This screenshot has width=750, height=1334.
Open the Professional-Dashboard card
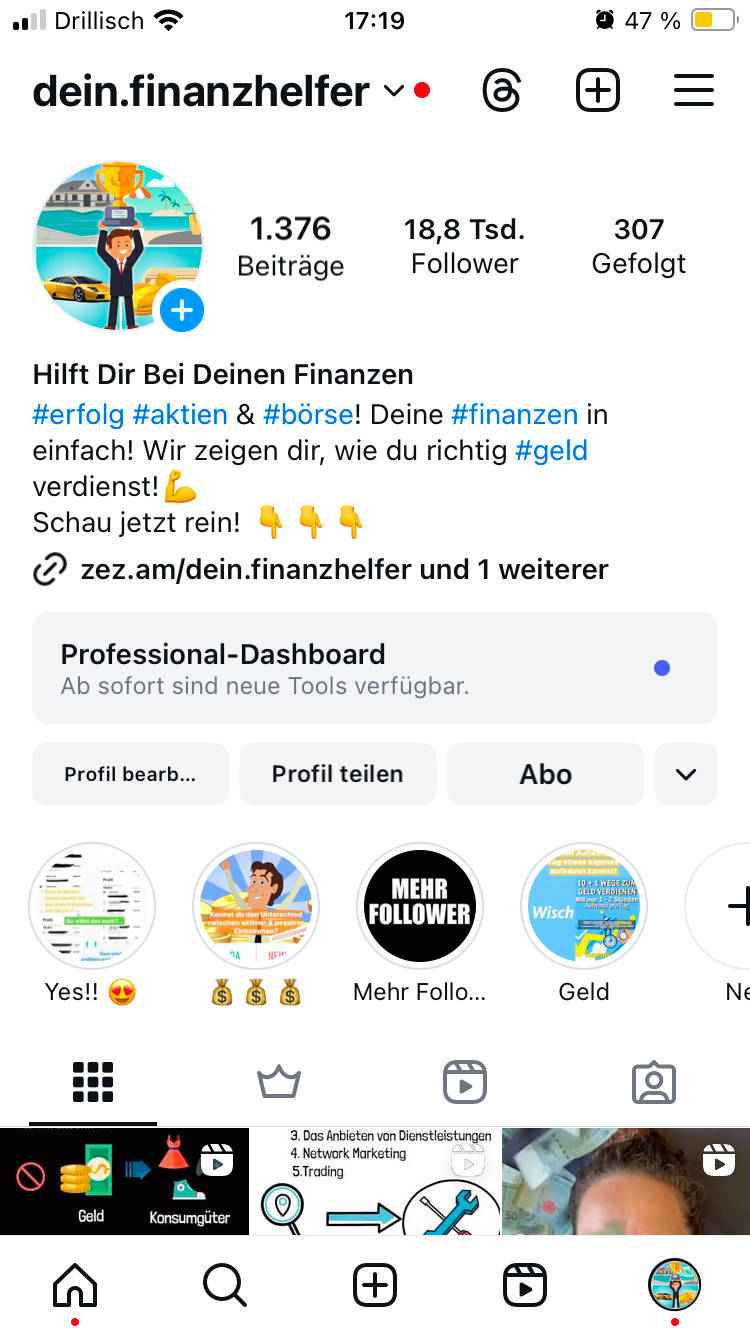[x=374, y=668]
